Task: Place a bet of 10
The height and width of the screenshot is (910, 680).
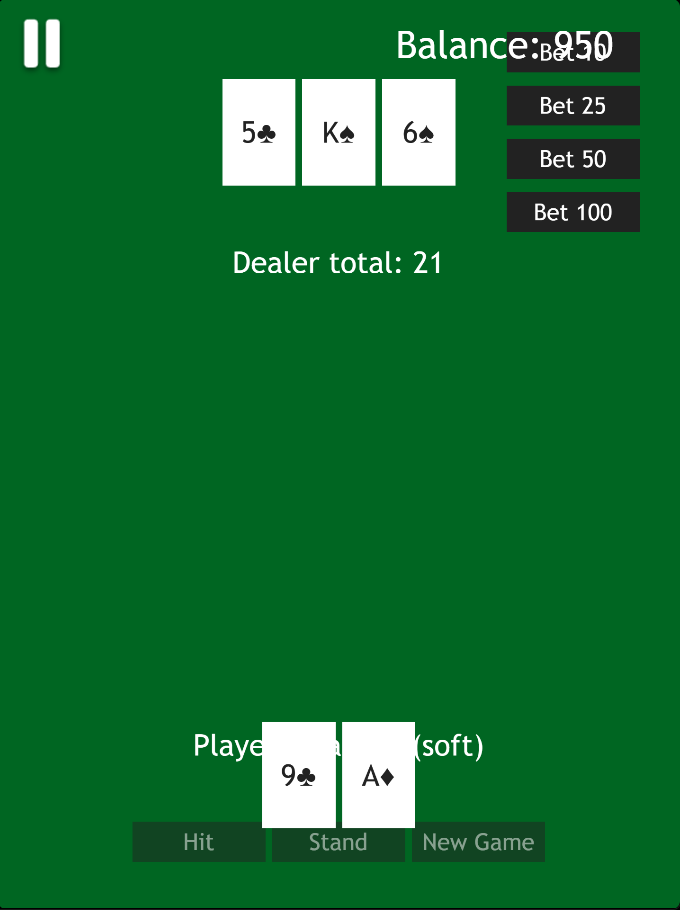Action: [573, 64]
